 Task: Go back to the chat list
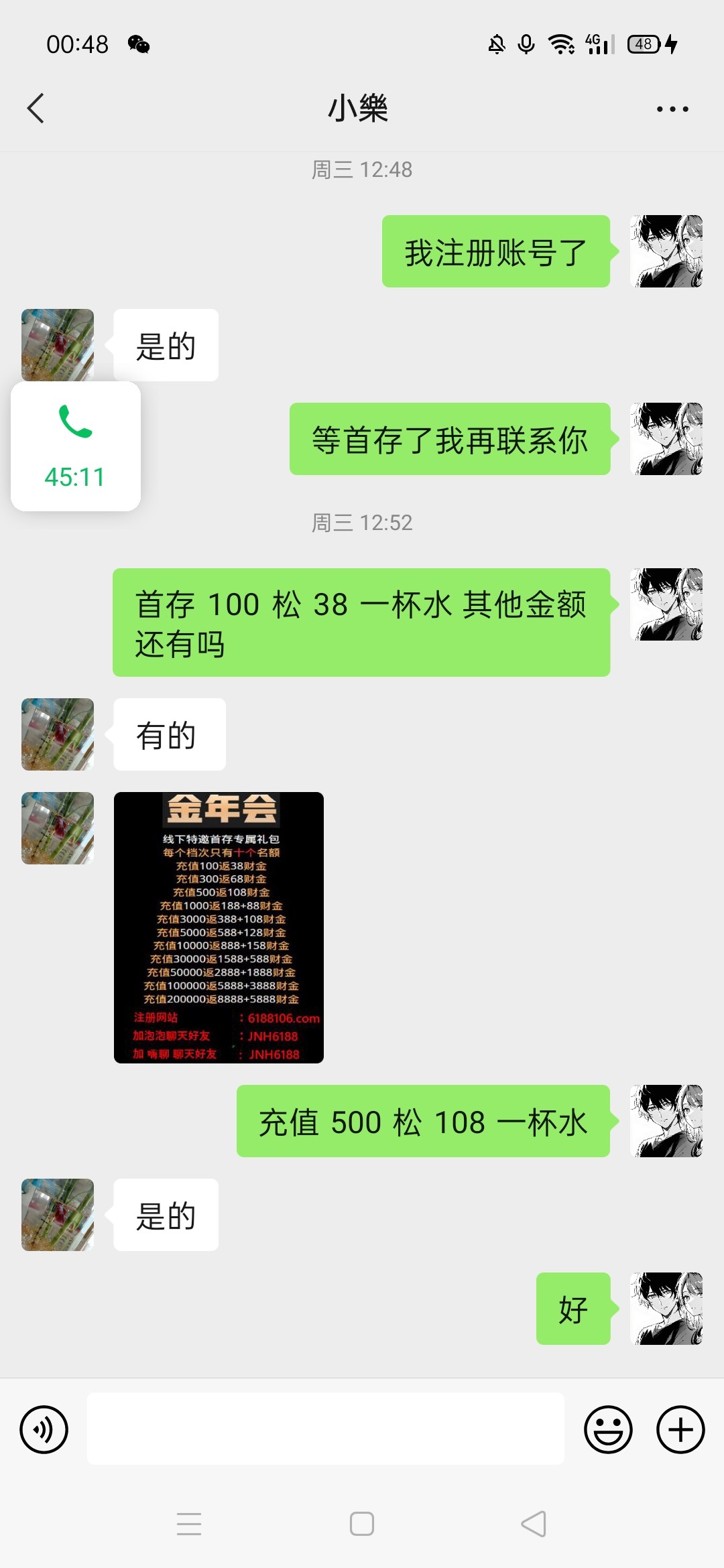click(36, 109)
